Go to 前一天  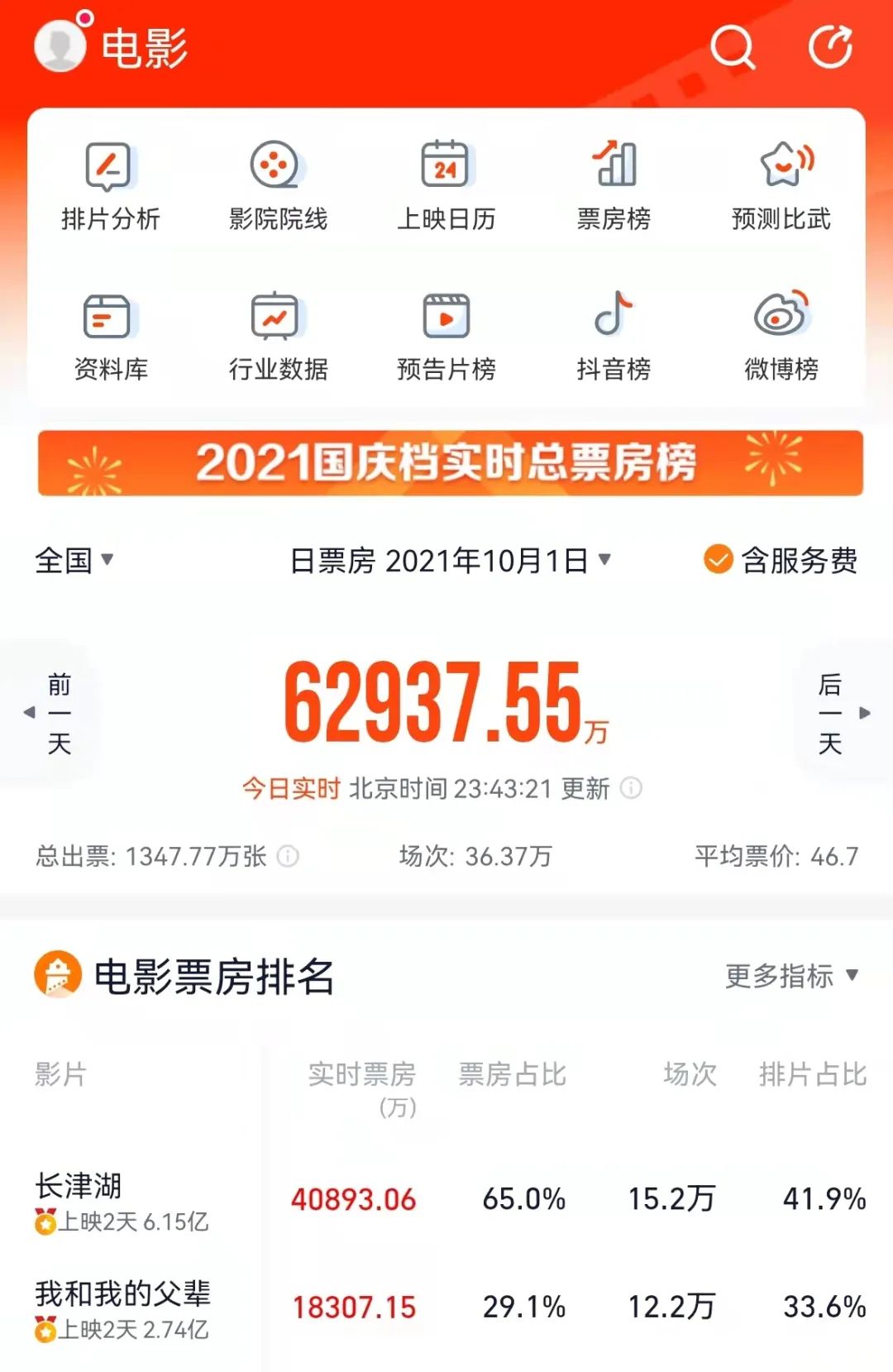click(52, 712)
